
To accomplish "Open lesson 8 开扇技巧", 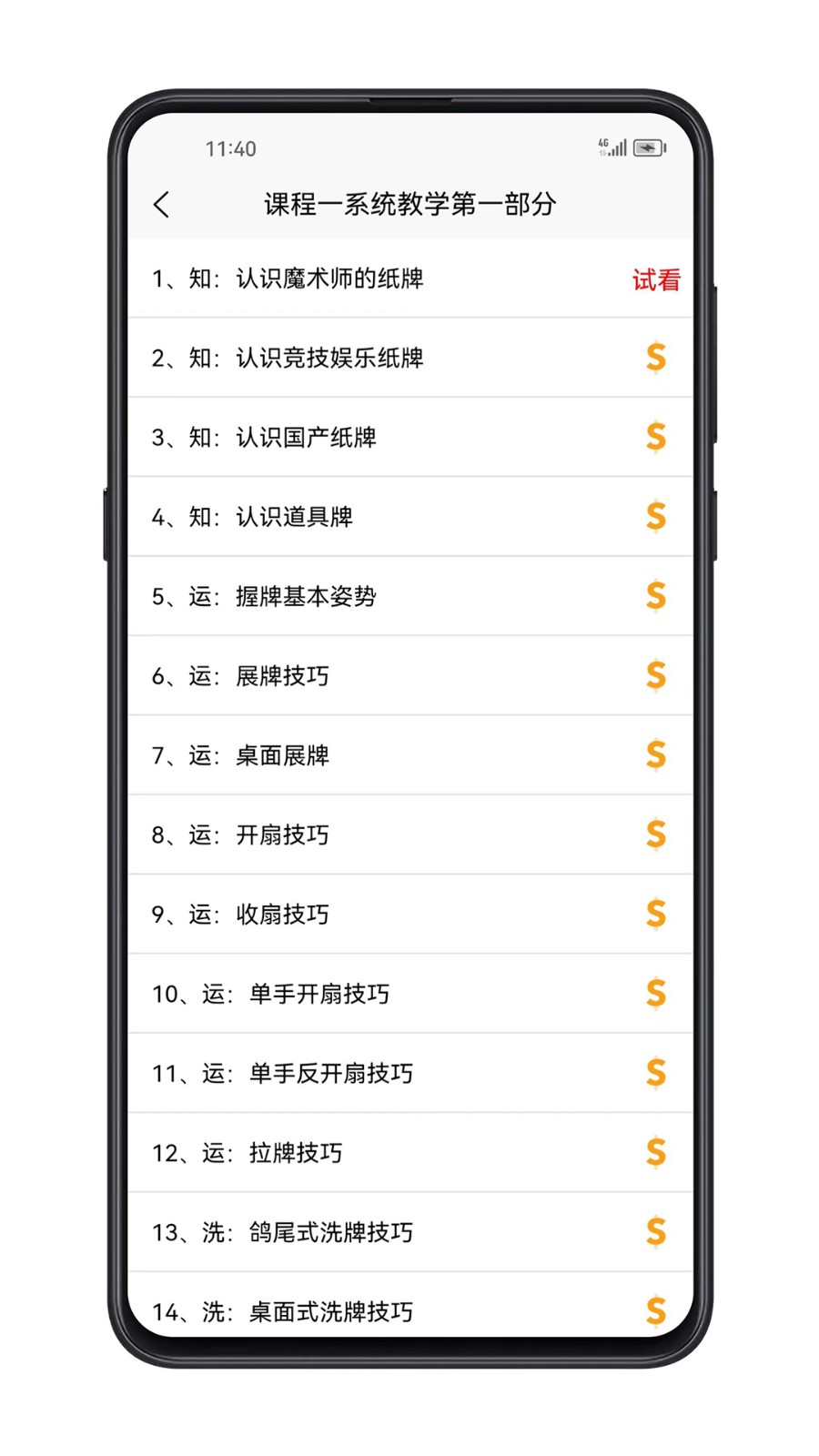I will [x=240, y=834].
